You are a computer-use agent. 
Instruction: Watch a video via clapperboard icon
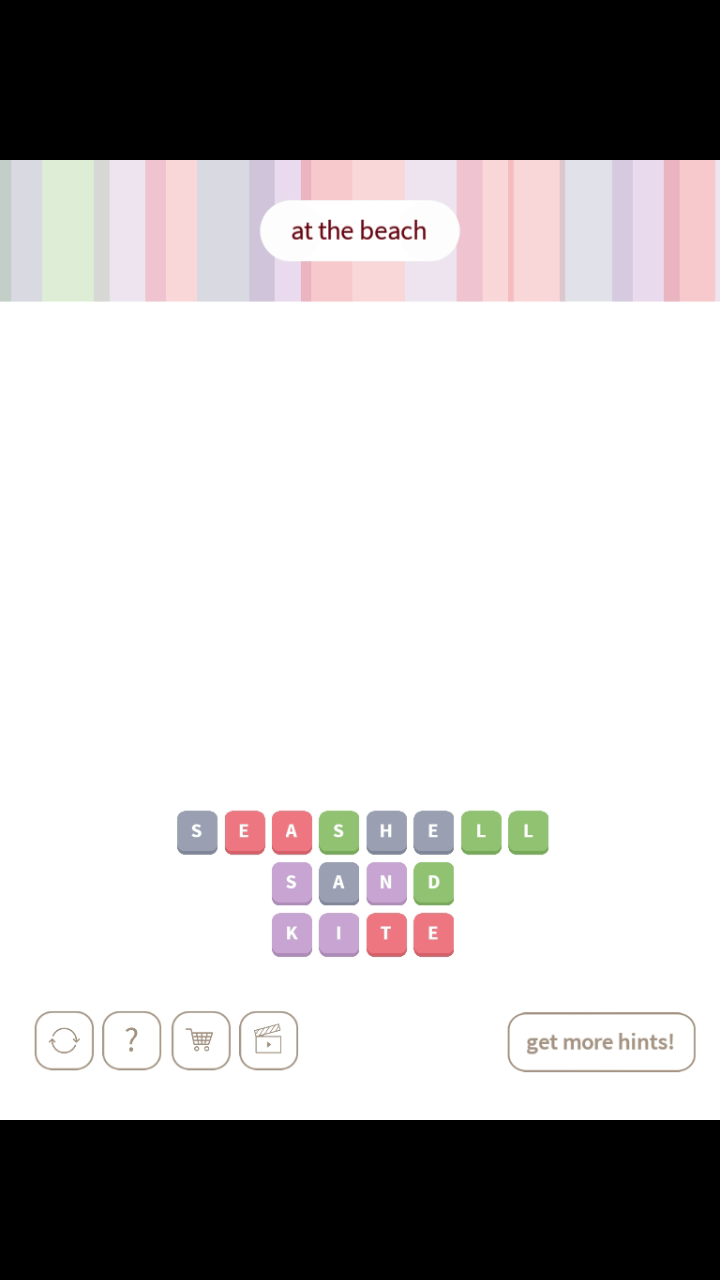coord(268,1041)
